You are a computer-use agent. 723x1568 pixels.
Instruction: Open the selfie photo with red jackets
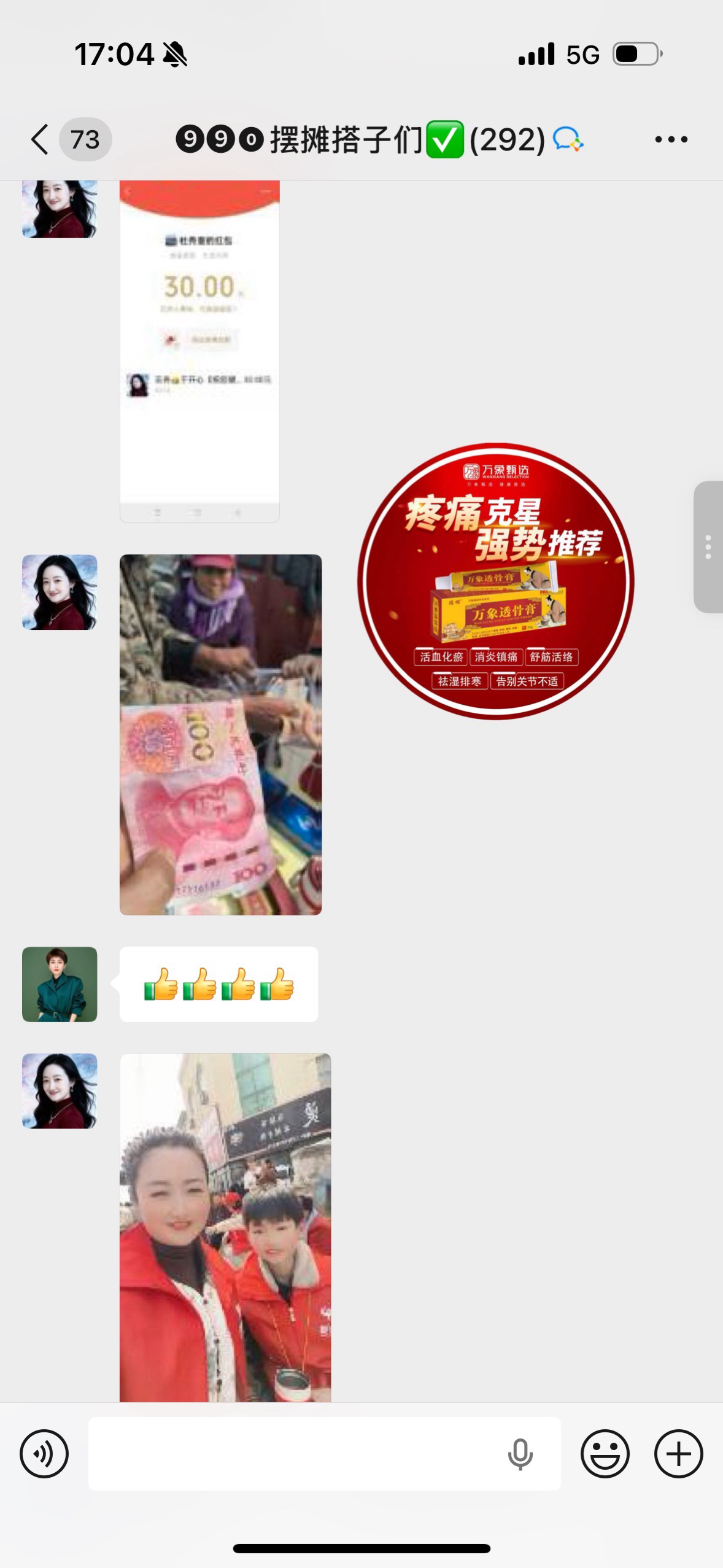click(225, 1227)
